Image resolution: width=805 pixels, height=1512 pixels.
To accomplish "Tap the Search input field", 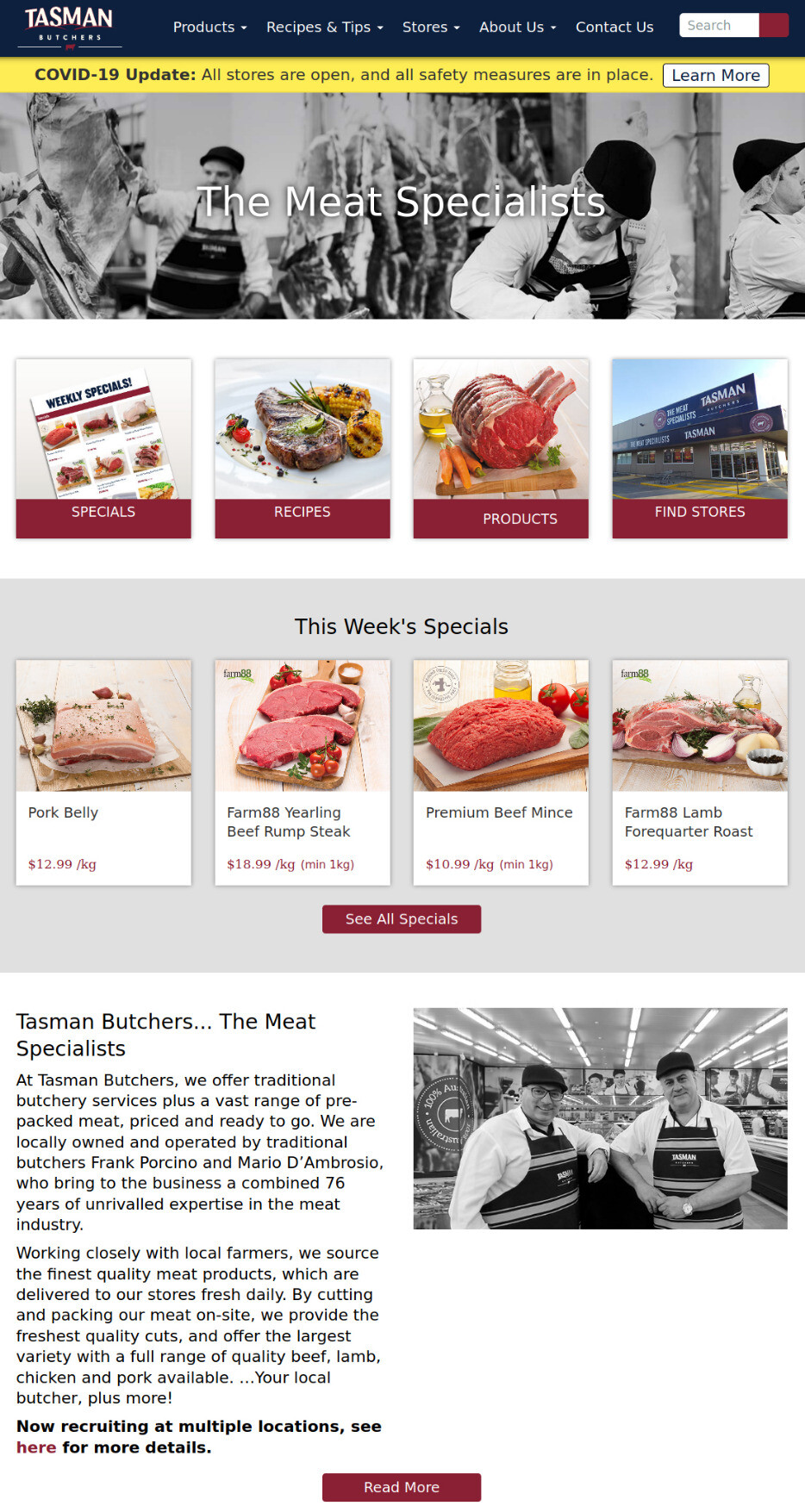I will click(x=719, y=25).
